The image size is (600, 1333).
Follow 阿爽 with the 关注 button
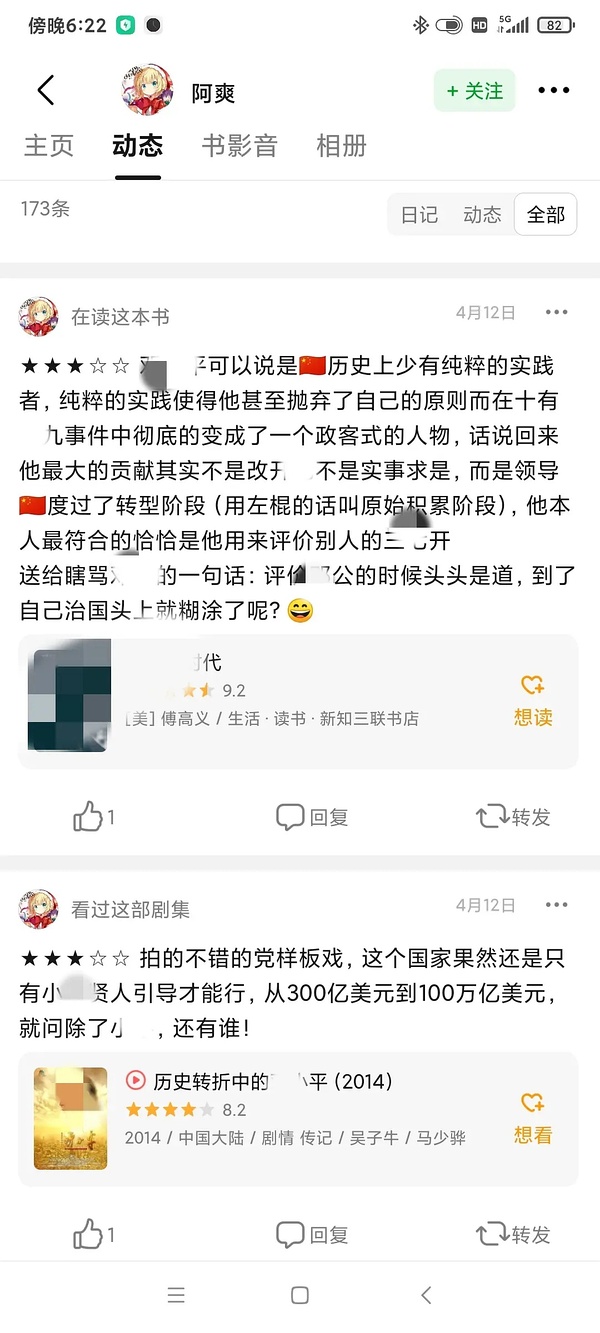[474, 91]
